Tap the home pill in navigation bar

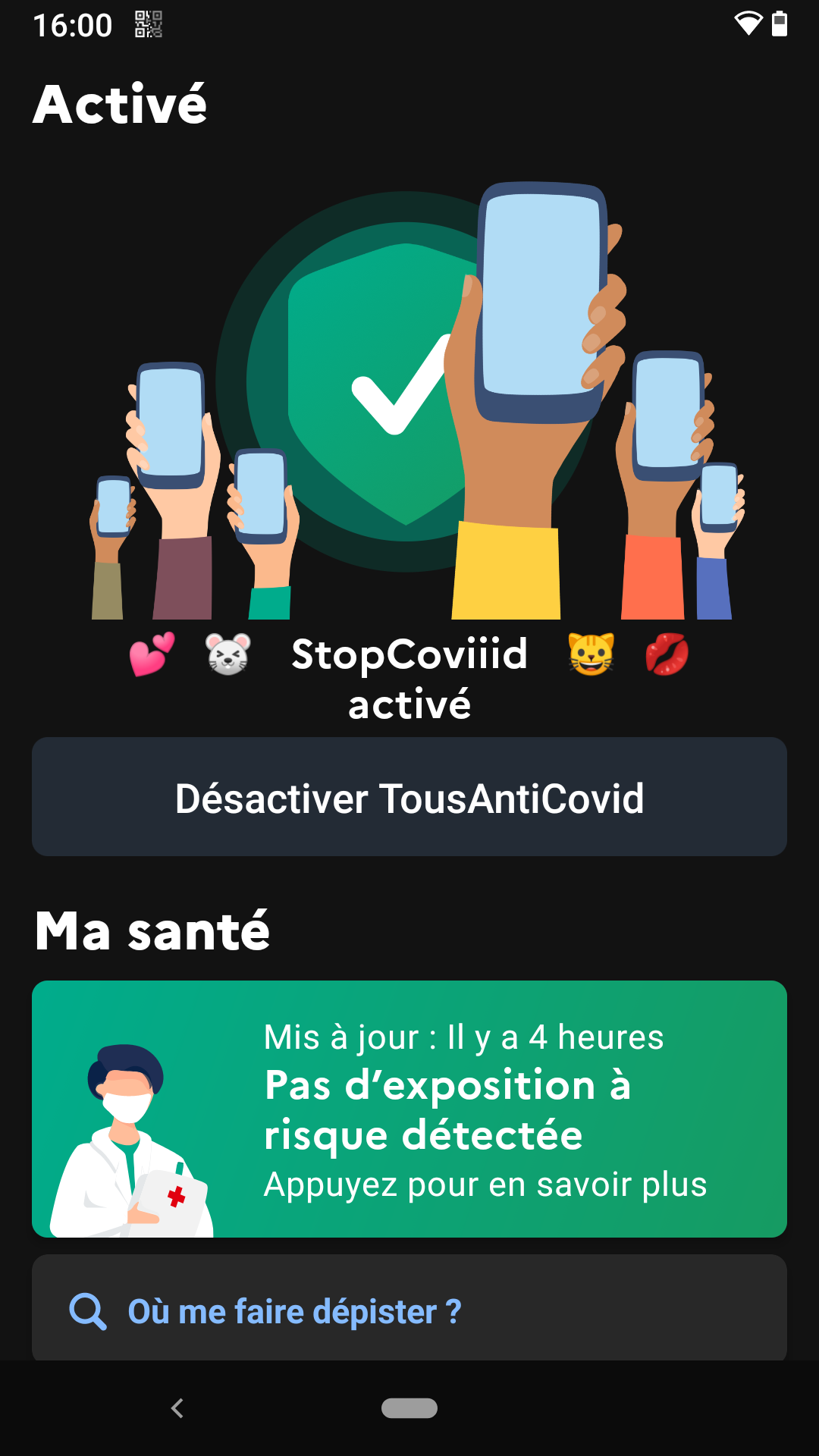tap(409, 1408)
